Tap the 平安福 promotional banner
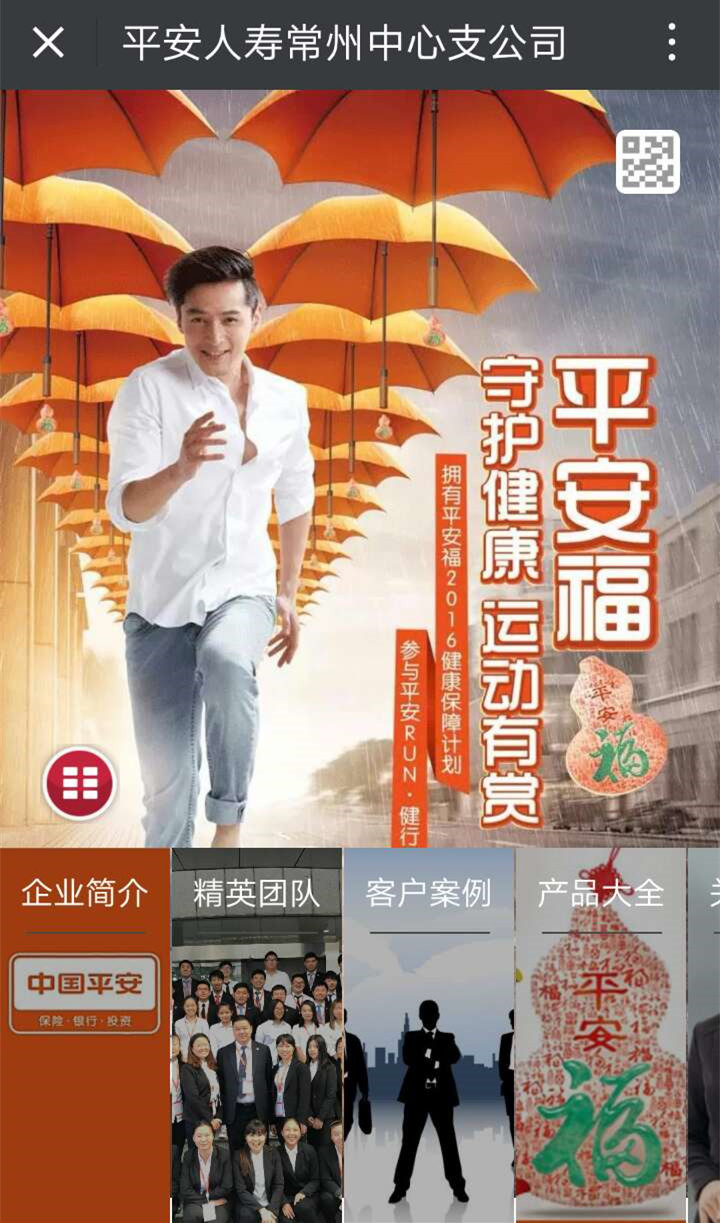 coord(400,470)
